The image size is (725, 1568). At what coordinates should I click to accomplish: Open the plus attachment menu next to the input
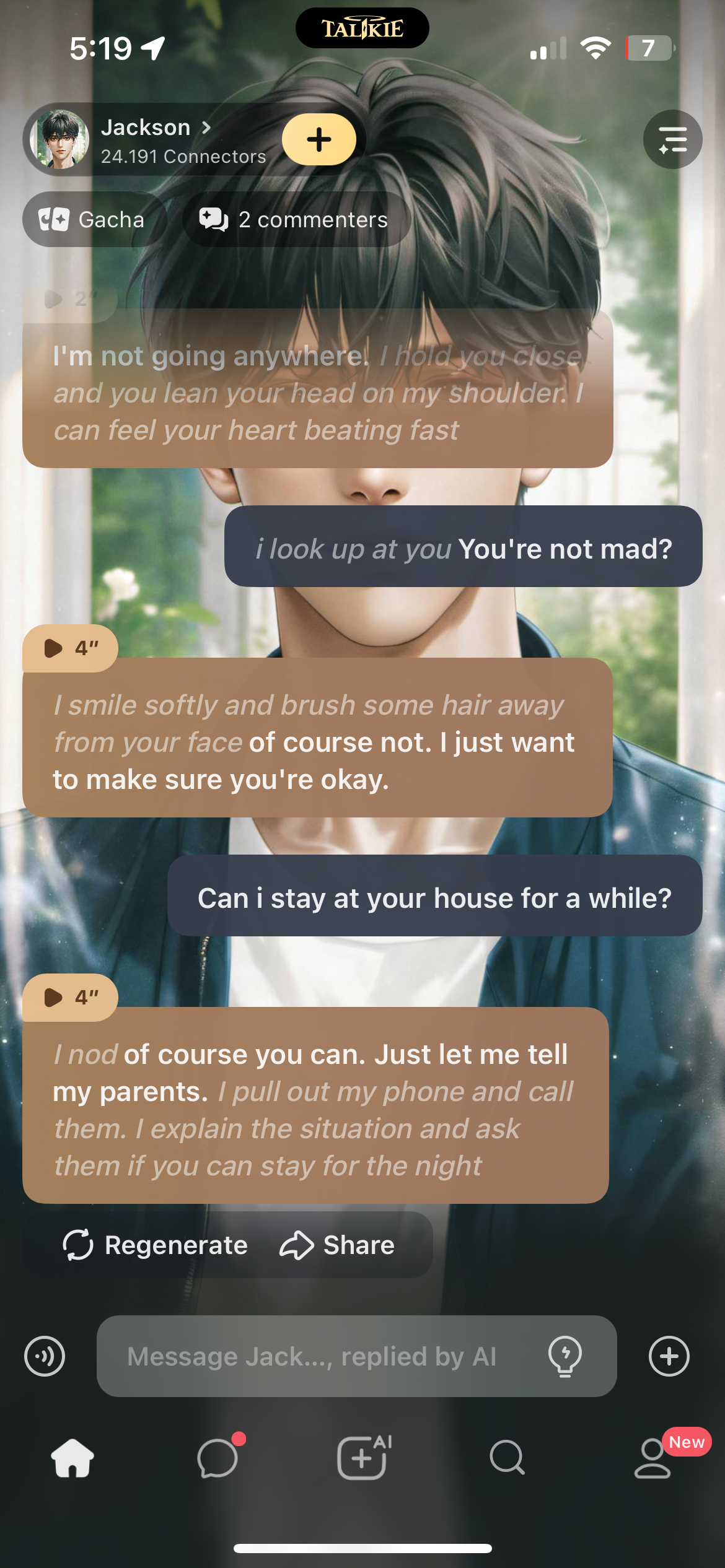669,1356
